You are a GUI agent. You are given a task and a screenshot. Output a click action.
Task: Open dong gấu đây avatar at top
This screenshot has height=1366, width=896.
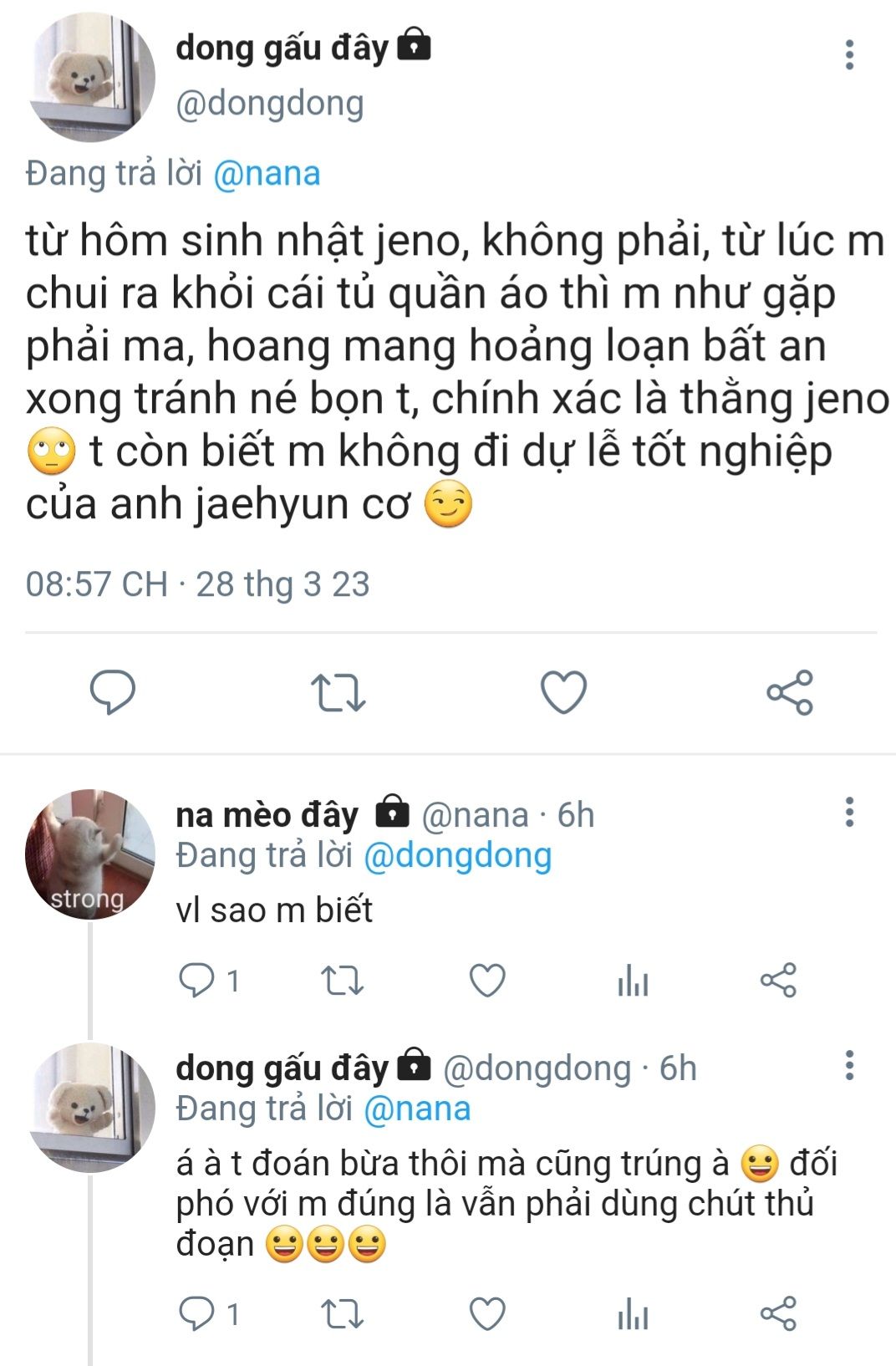coord(90,76)
